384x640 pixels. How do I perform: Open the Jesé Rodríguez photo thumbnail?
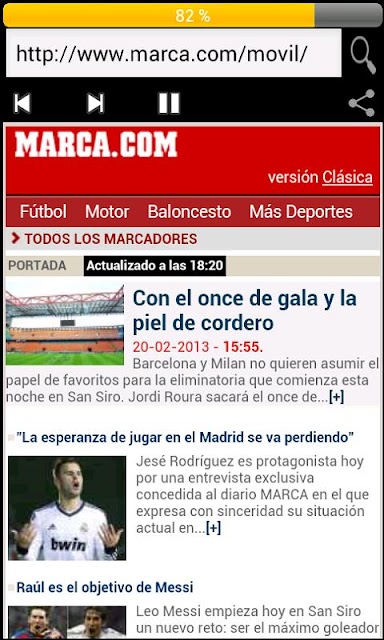pyautogui.click(x=67, y=508)
